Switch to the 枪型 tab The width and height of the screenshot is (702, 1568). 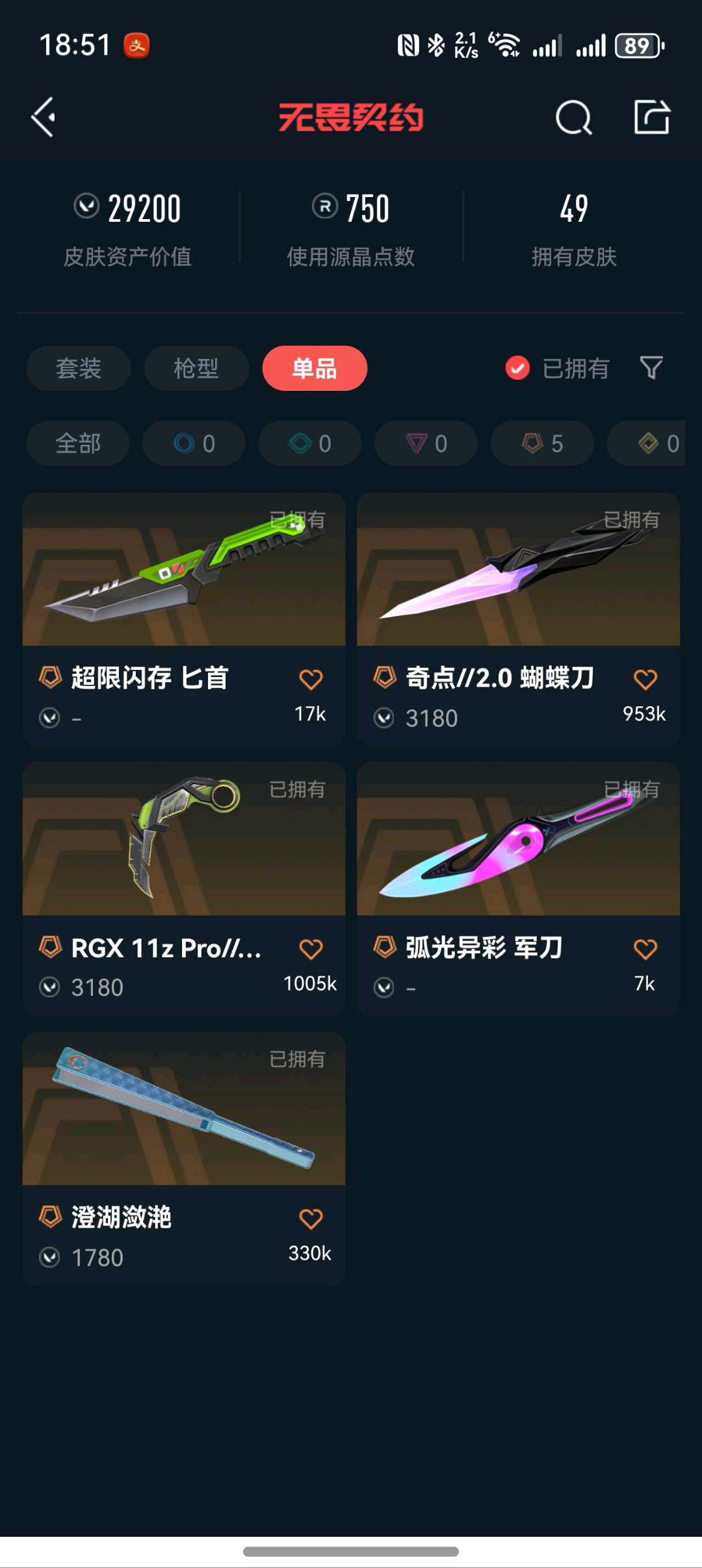pyautogui.click(x=196, y=368)
